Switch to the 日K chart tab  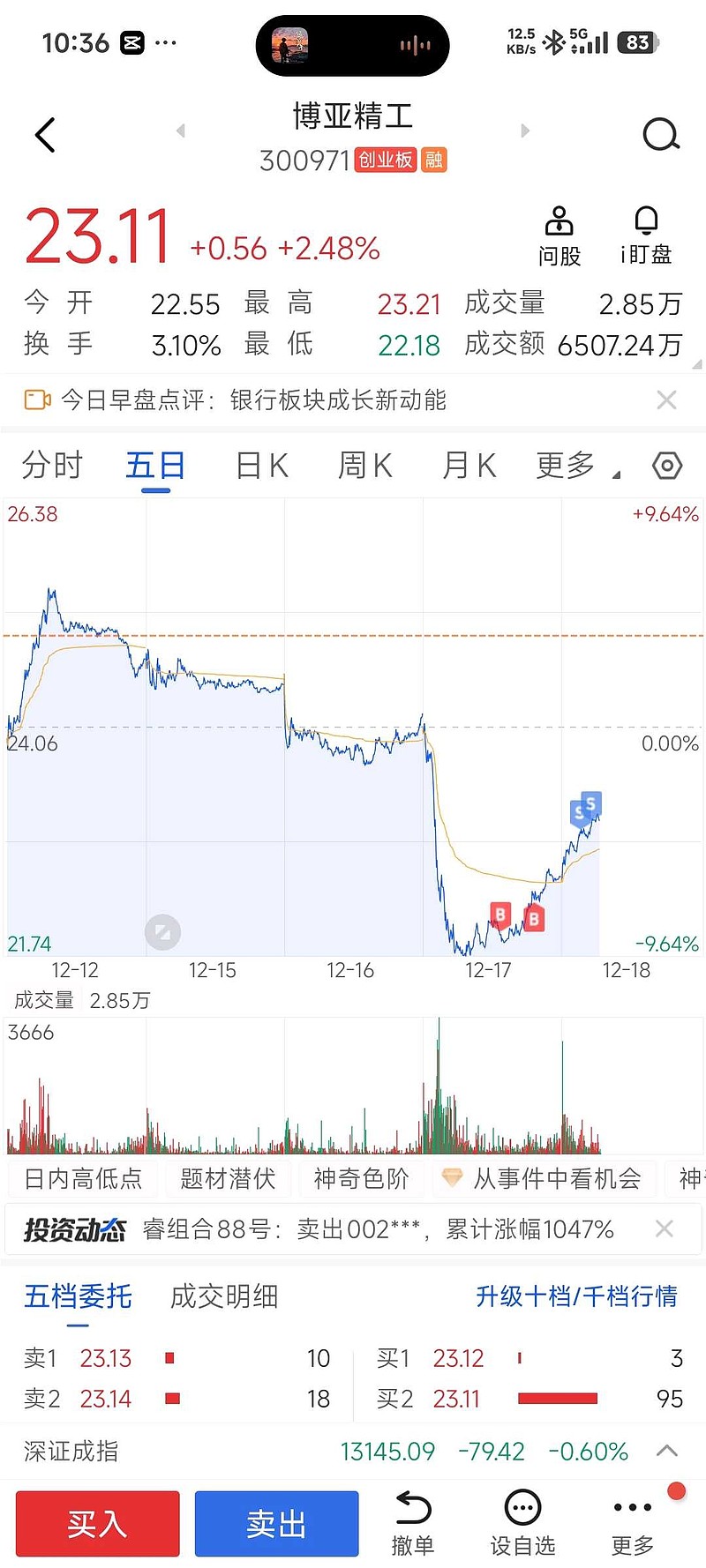point(262,465)
